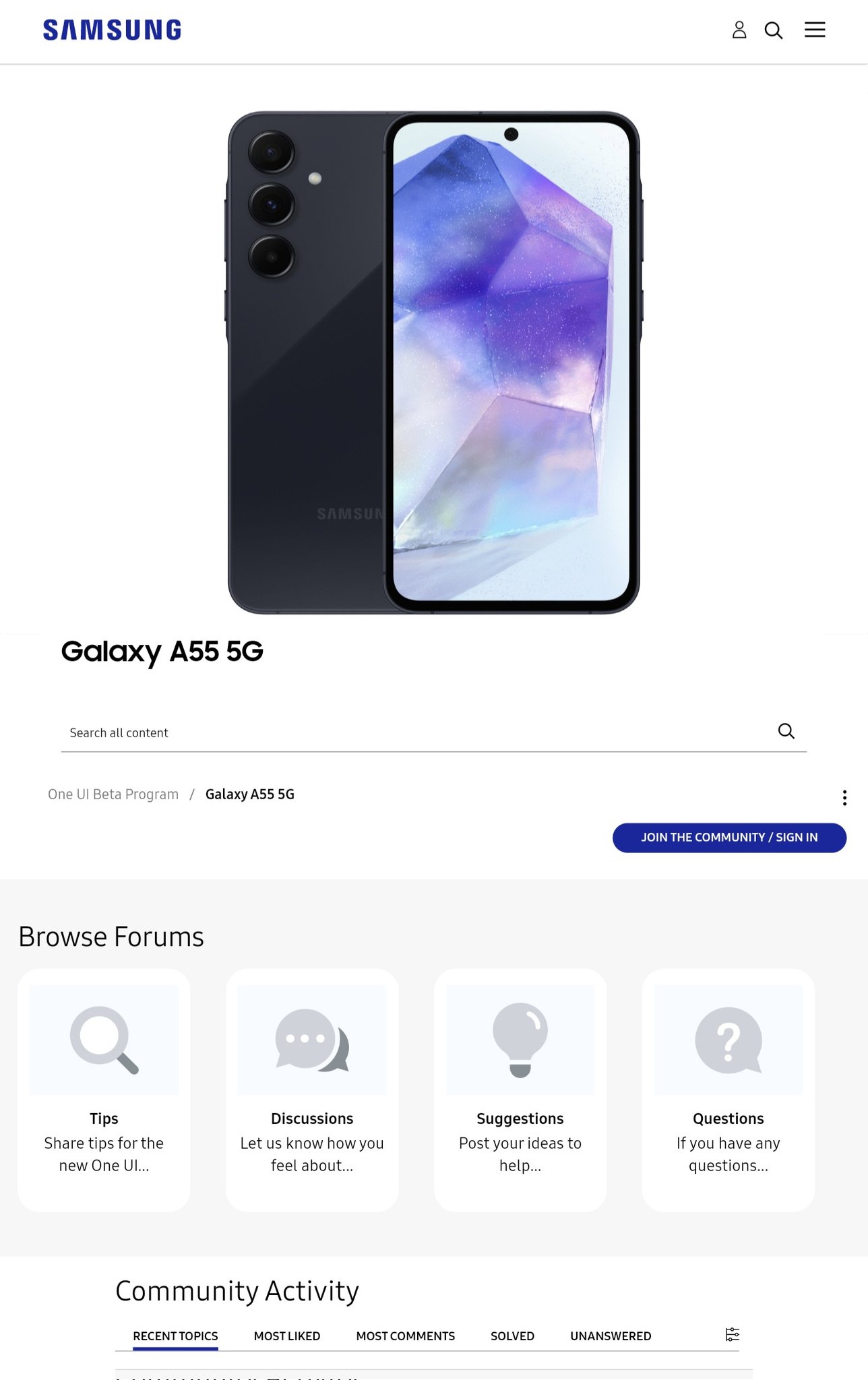
Task: Open the hamburger menu
Action: (x=815, y=30)
